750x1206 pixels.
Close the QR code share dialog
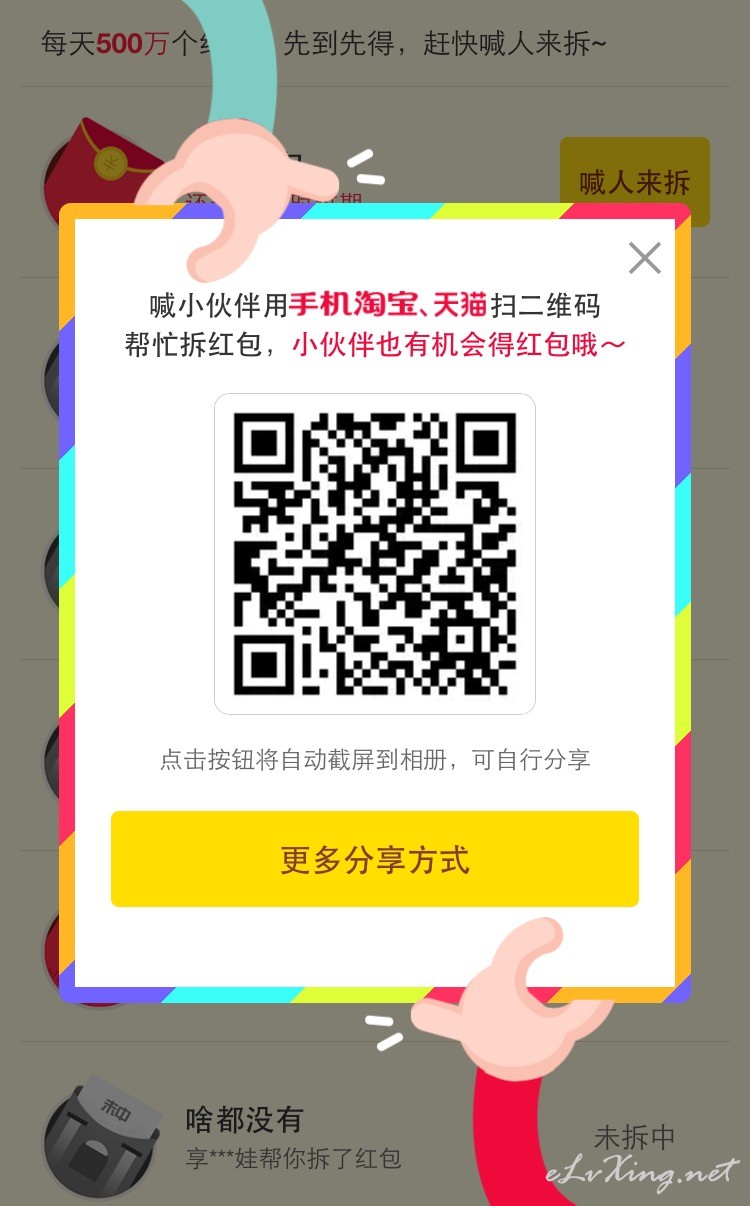[645, 258]
